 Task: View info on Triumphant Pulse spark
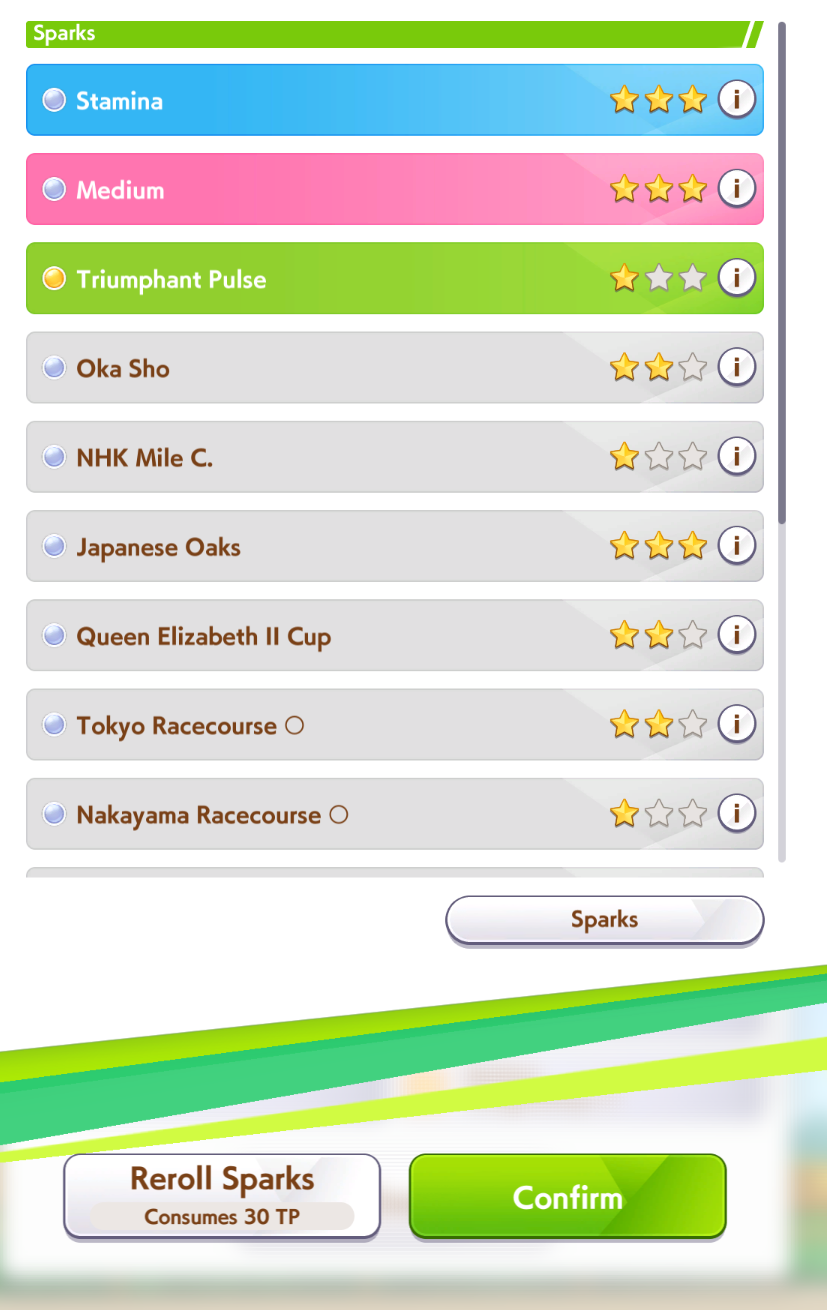[737, 277]
